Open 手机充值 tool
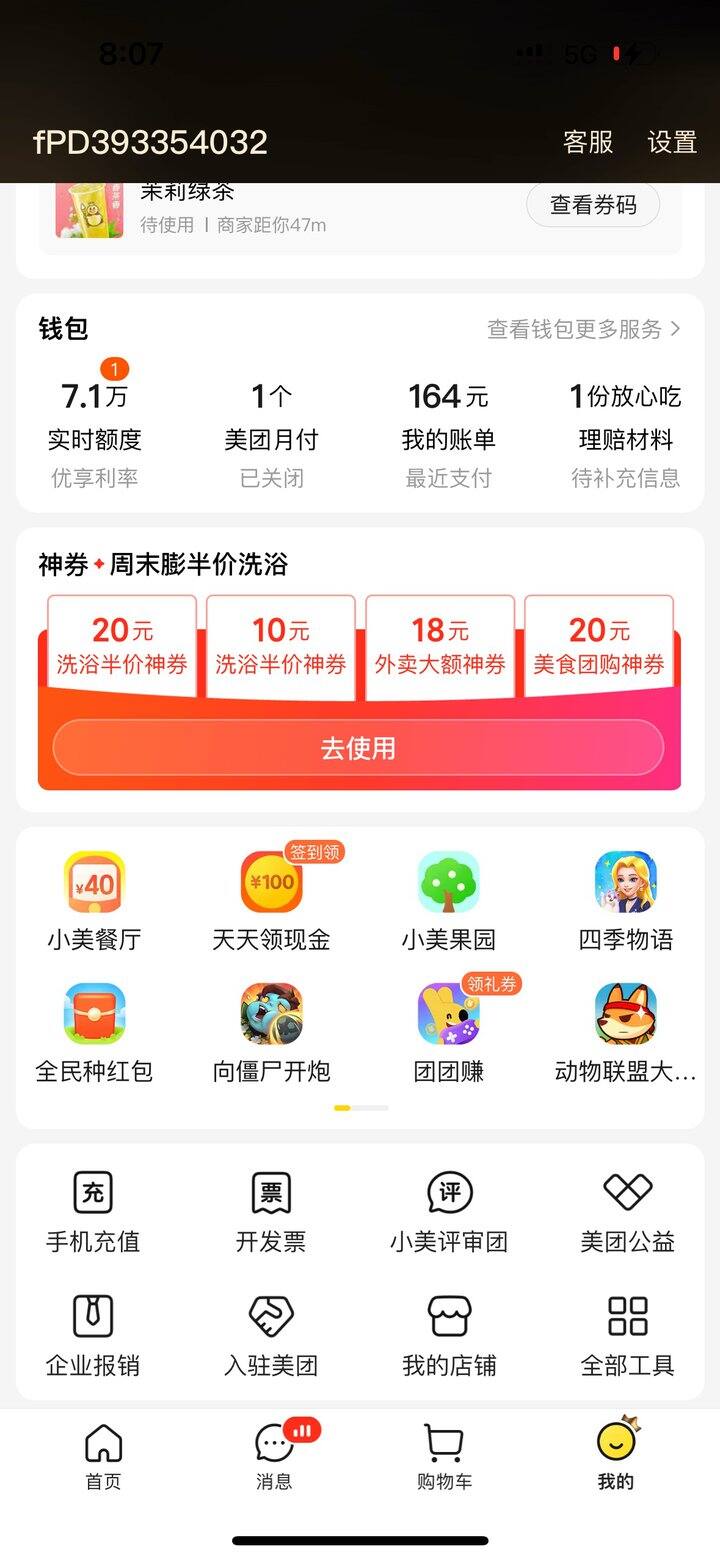The height and width of the screenshot is (1560, 720). click(93, 1212)
